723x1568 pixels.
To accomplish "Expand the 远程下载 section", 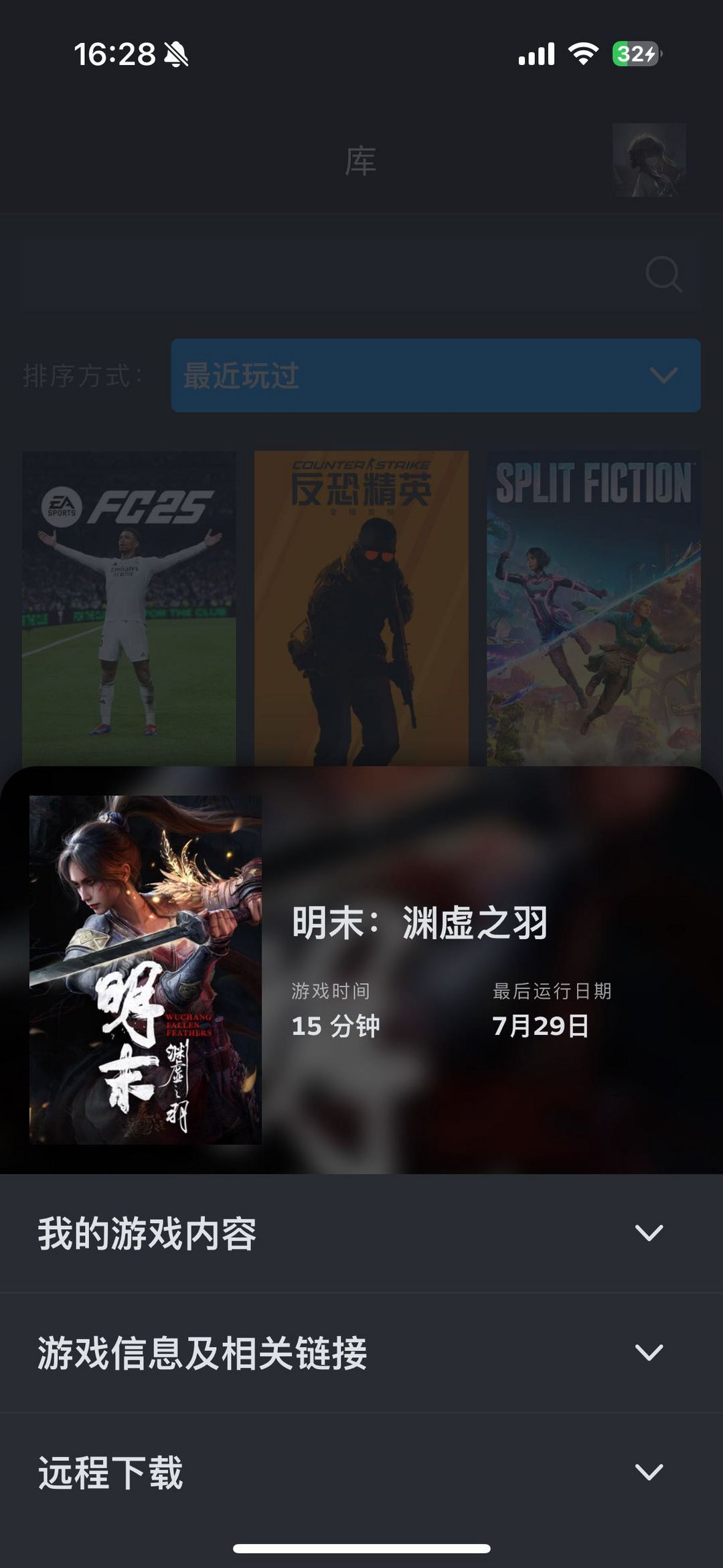I will click(x=361, y=1472).
